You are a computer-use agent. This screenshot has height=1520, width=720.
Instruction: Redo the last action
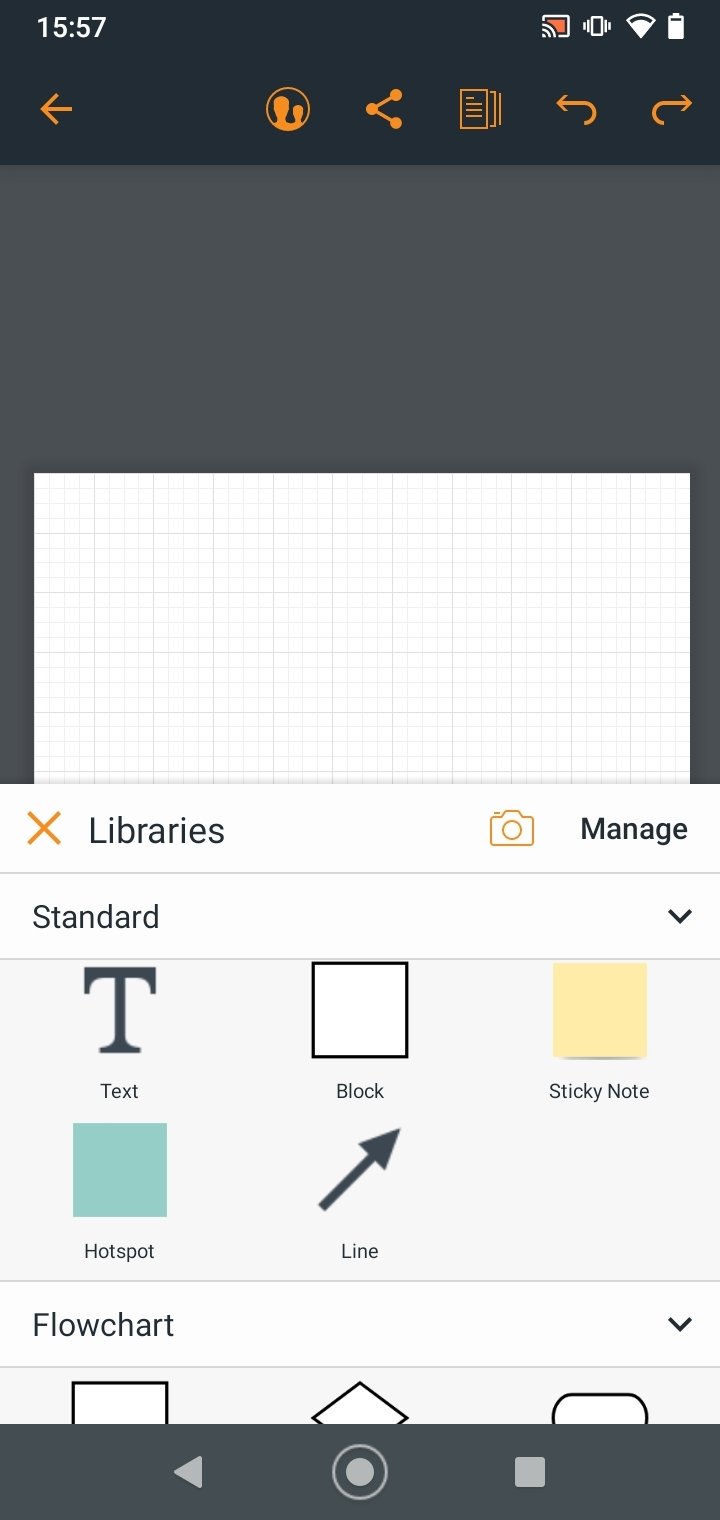[x=672, y=109]
